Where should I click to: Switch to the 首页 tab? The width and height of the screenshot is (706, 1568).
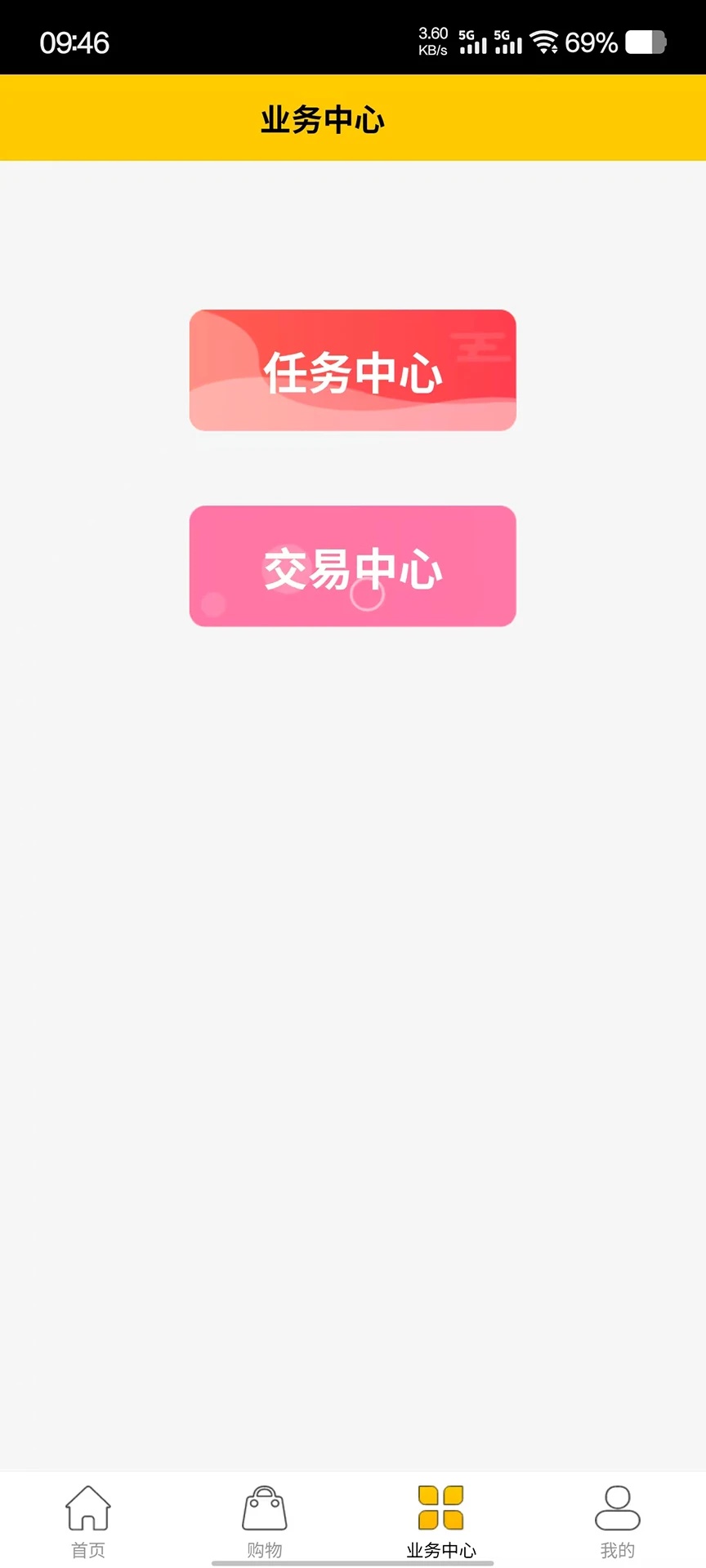[x=88, y=1521]
